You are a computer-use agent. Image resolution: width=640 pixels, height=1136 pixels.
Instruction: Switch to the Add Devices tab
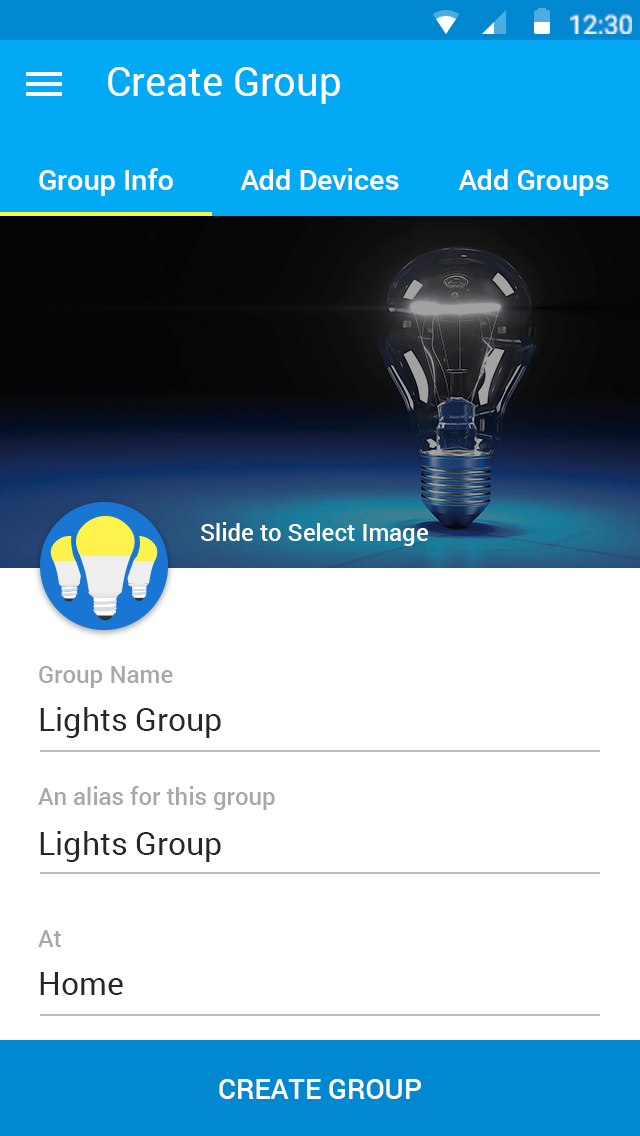pos(320,180)
